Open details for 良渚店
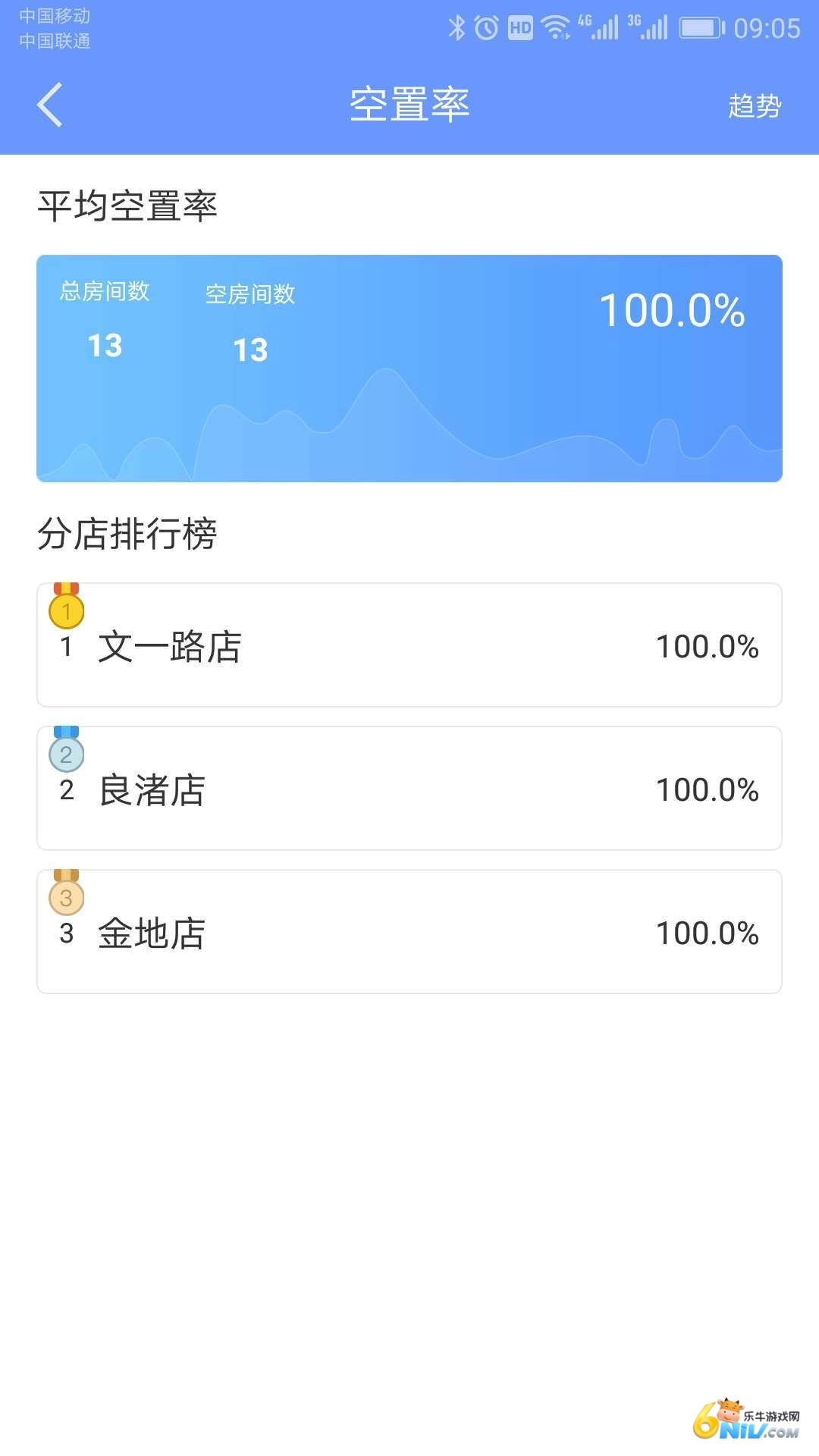The image size is (819, 1456). [409, 789]
